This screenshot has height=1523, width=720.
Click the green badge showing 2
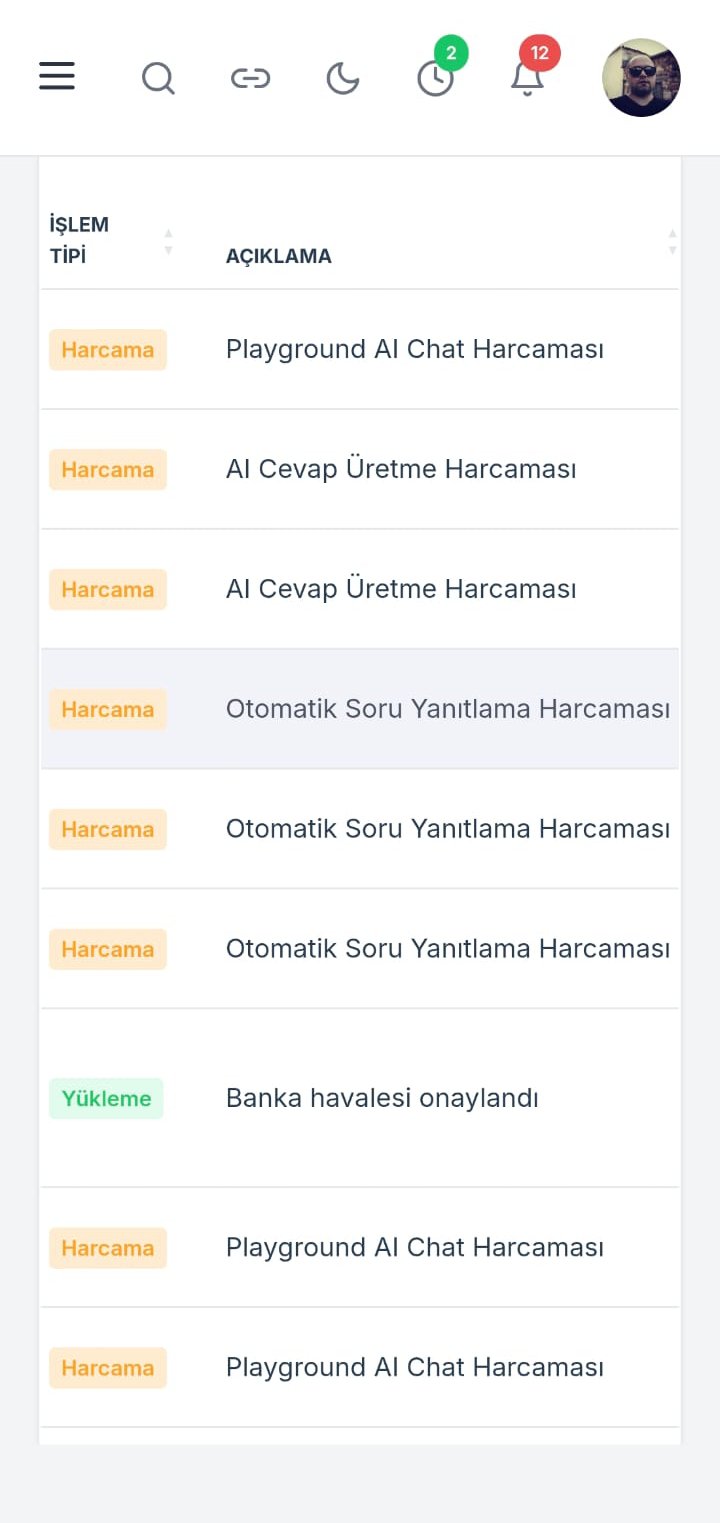[451, 55]
